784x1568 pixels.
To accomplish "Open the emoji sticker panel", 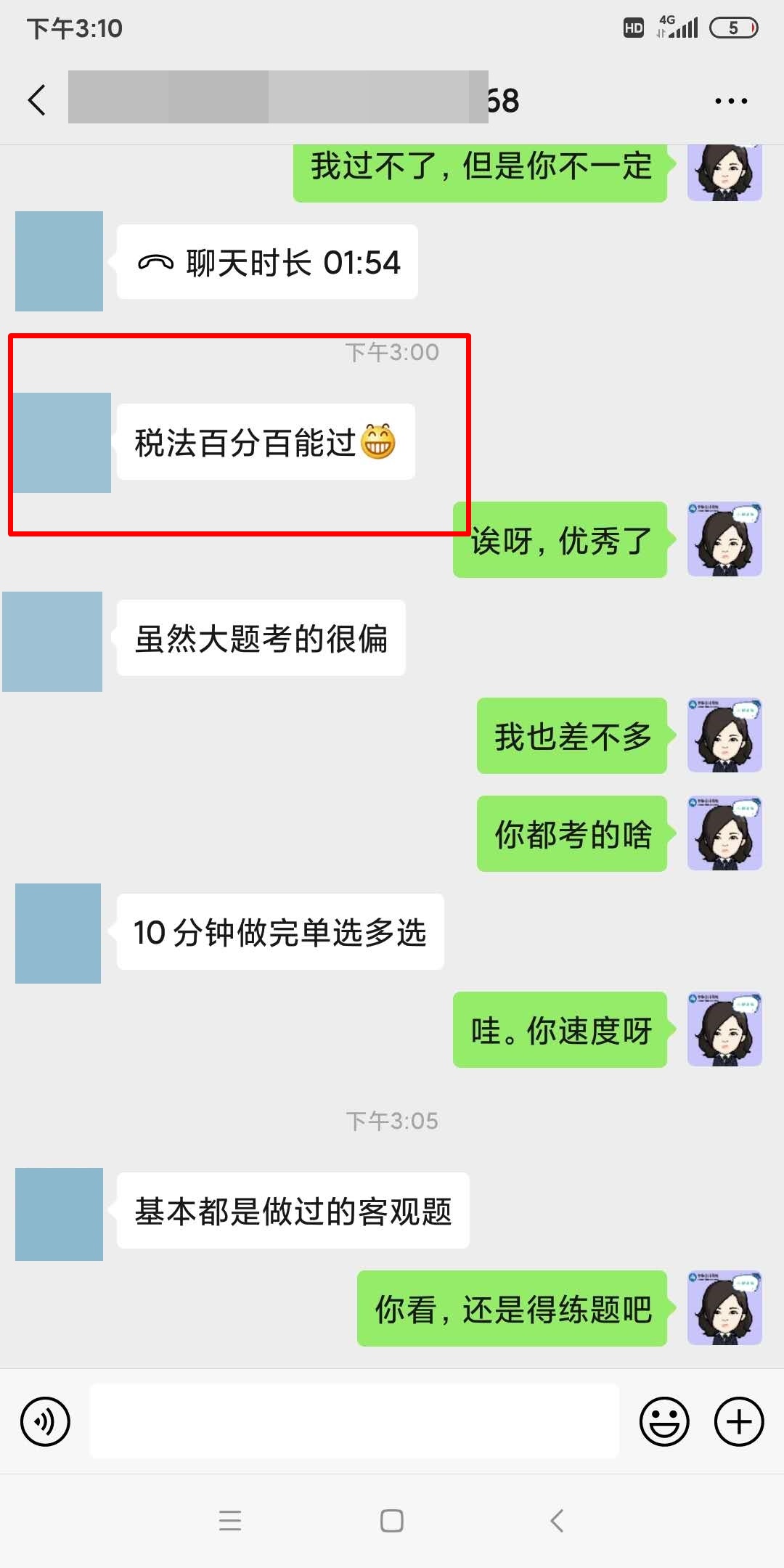I will tap(663, 1421).
